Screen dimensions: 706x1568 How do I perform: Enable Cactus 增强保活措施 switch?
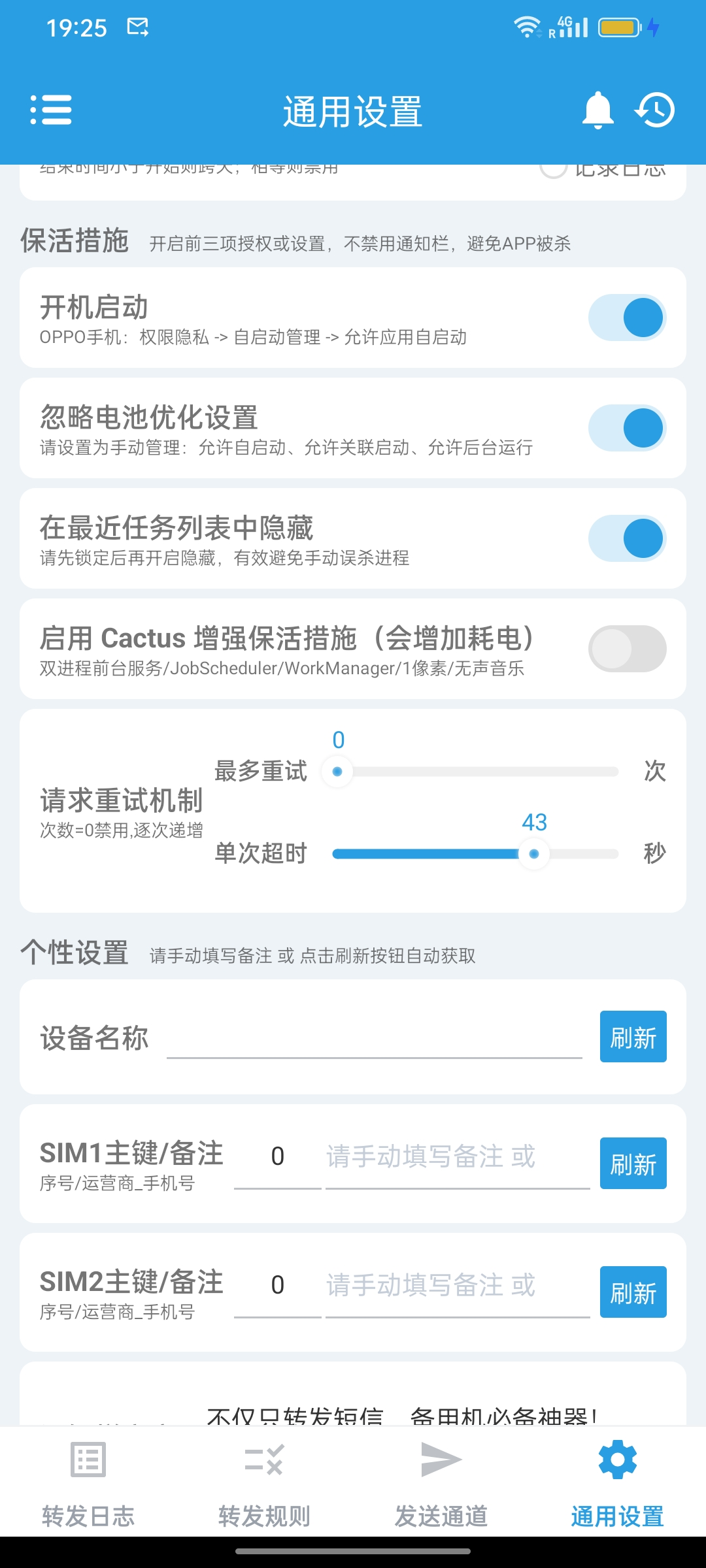[628, 649]
